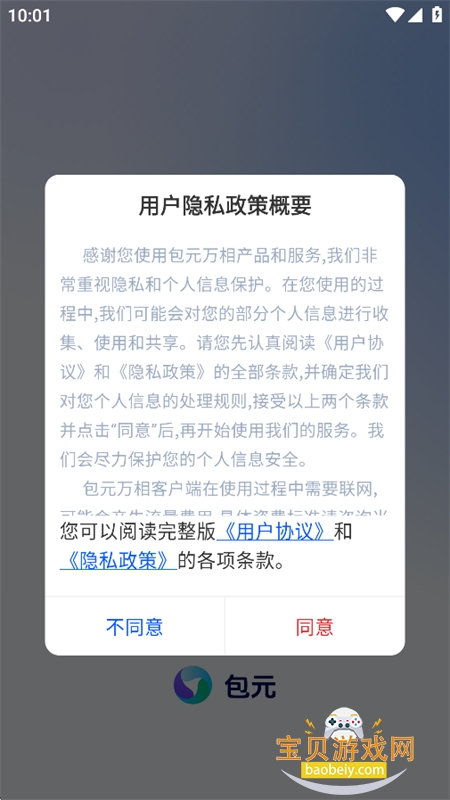
Task: Open the 《隐私政策》 link
Action: (x=118, y=561)
